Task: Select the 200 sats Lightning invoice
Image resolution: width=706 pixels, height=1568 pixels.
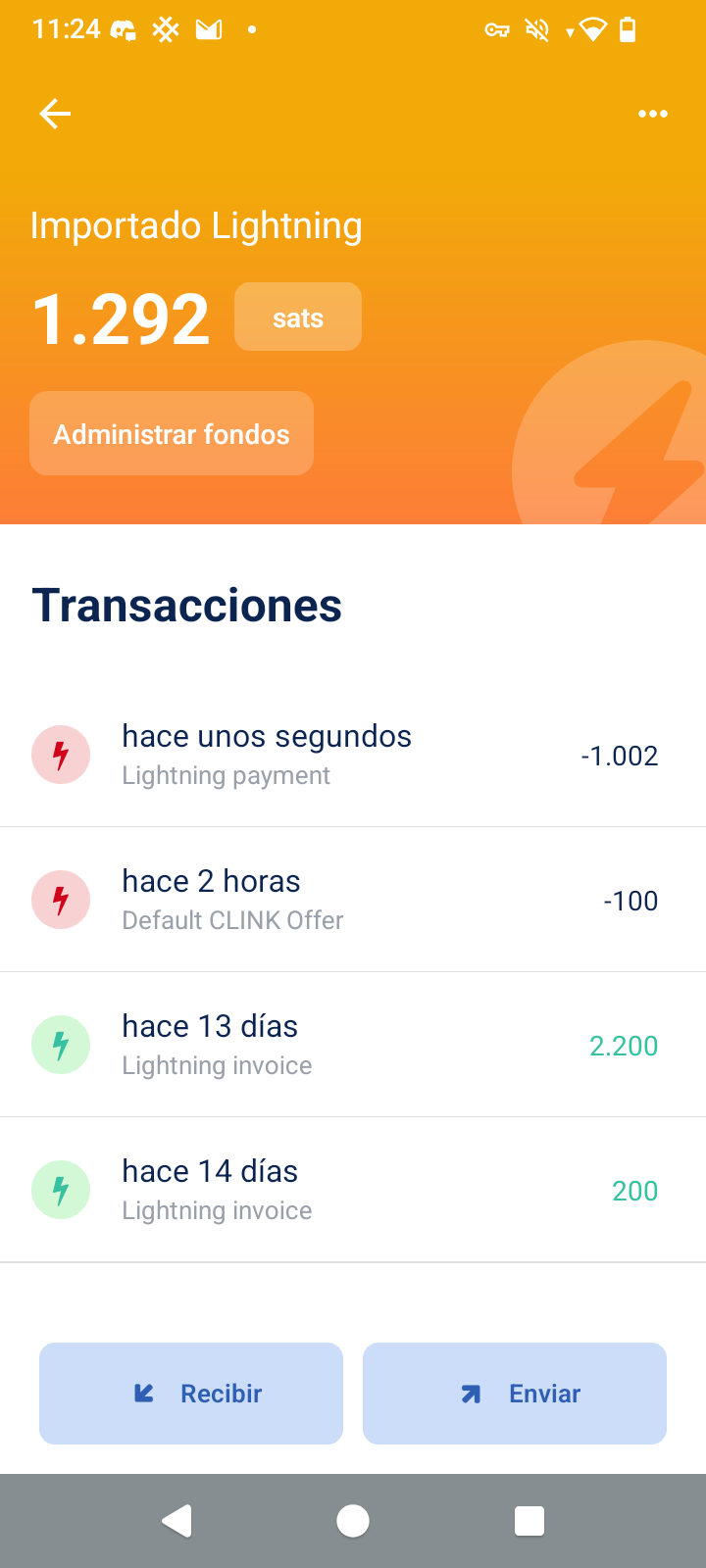Action: [x=353, y=1190]
